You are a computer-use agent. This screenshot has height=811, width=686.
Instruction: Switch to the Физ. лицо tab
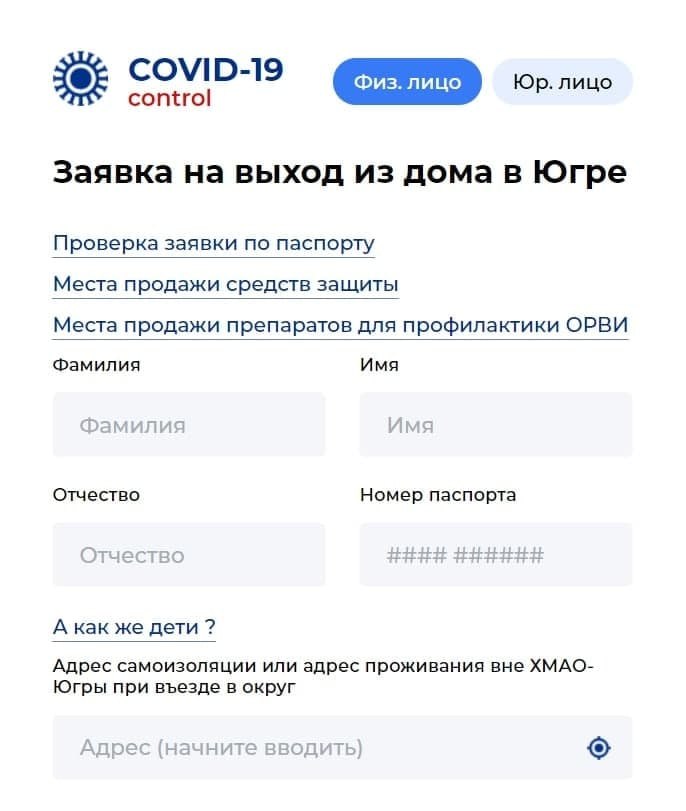click(x=407, y=82)
